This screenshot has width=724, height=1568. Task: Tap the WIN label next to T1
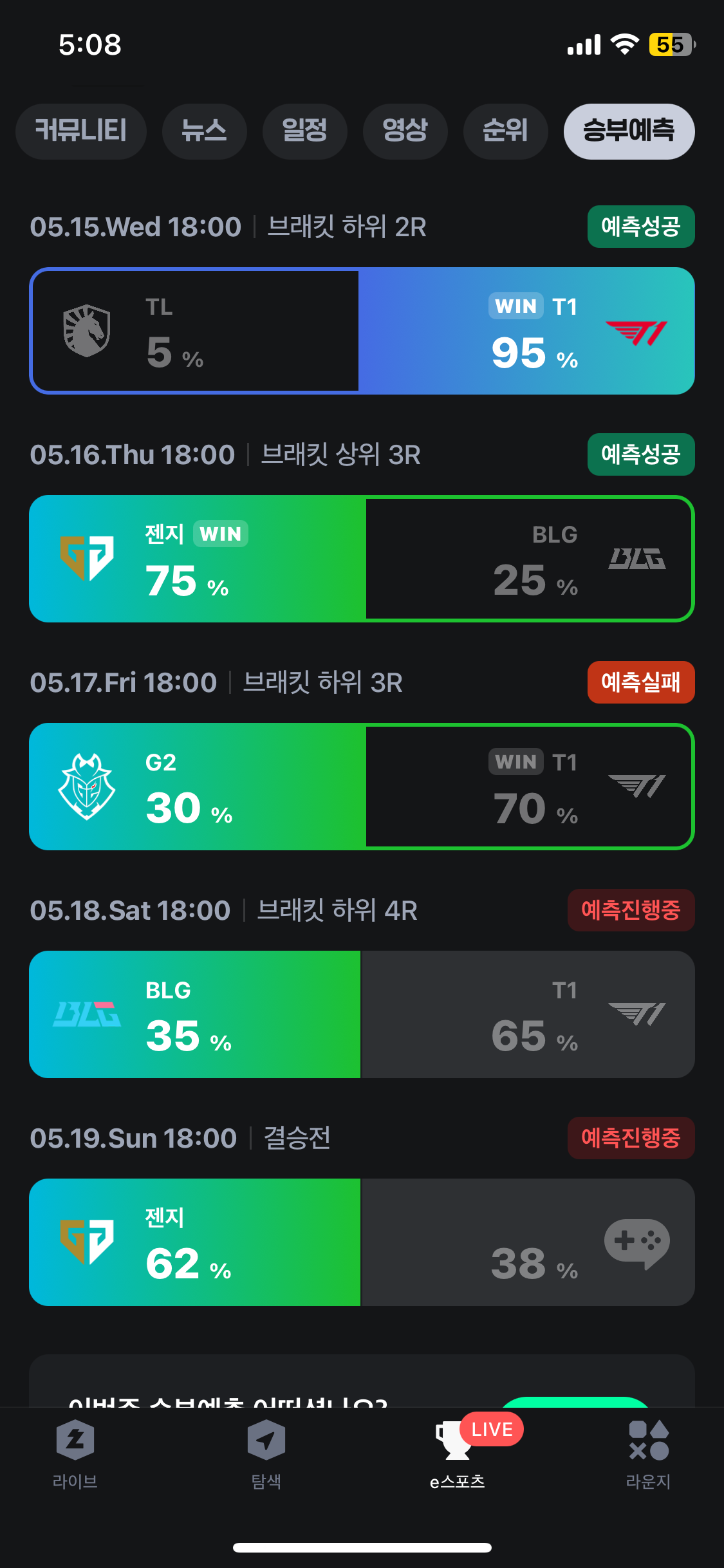point(517,306)
